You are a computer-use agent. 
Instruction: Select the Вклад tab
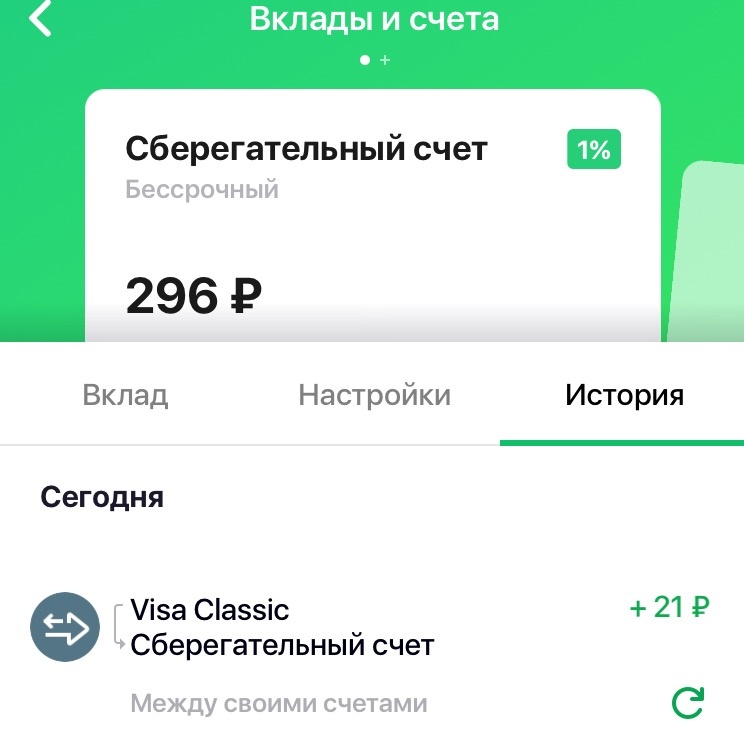(x=124, y=395)
